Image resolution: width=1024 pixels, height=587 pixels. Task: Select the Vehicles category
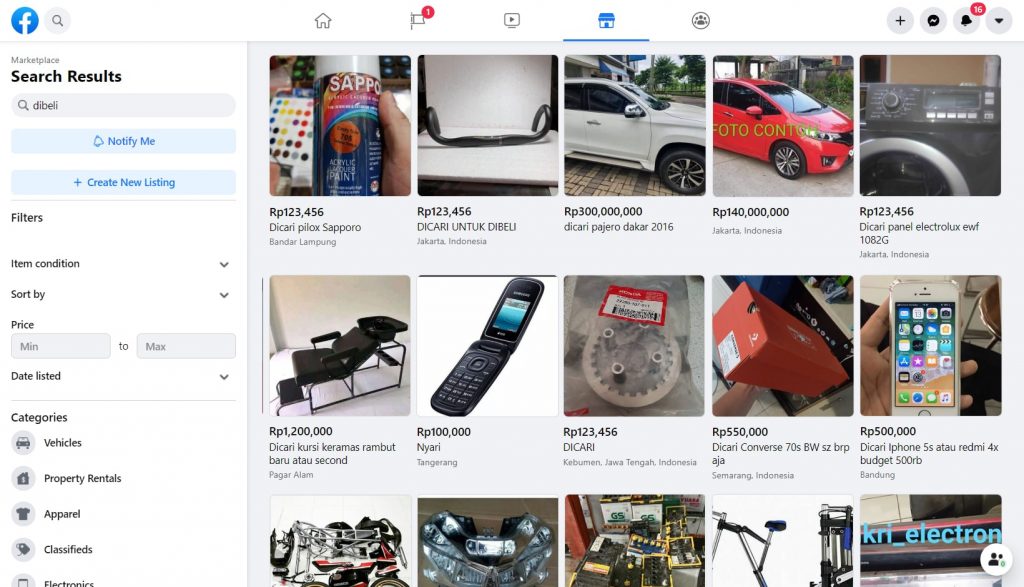click(x=62, y=443)
